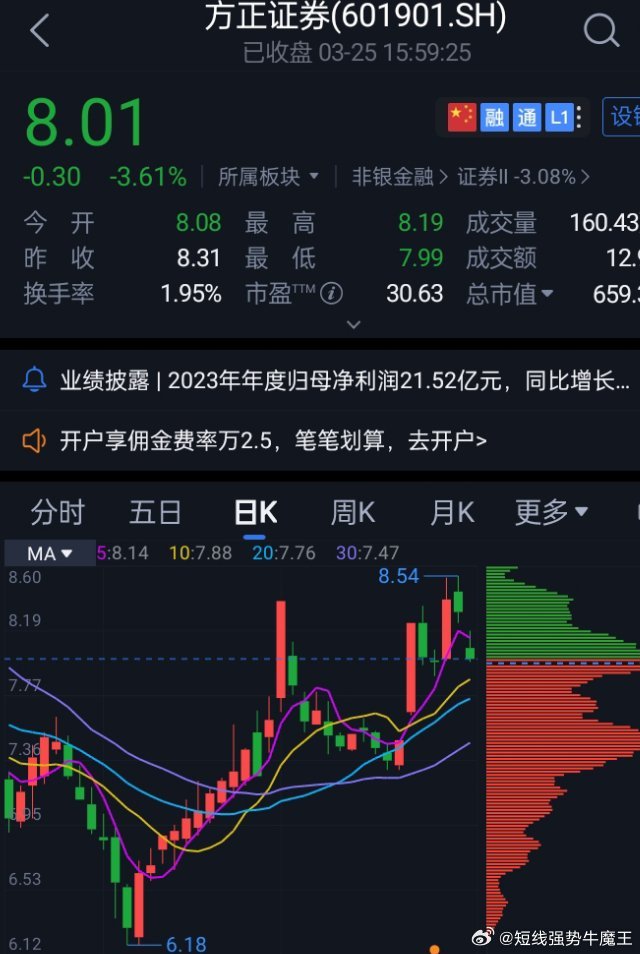Expand more quote details via the chevron

coord(352,325)
